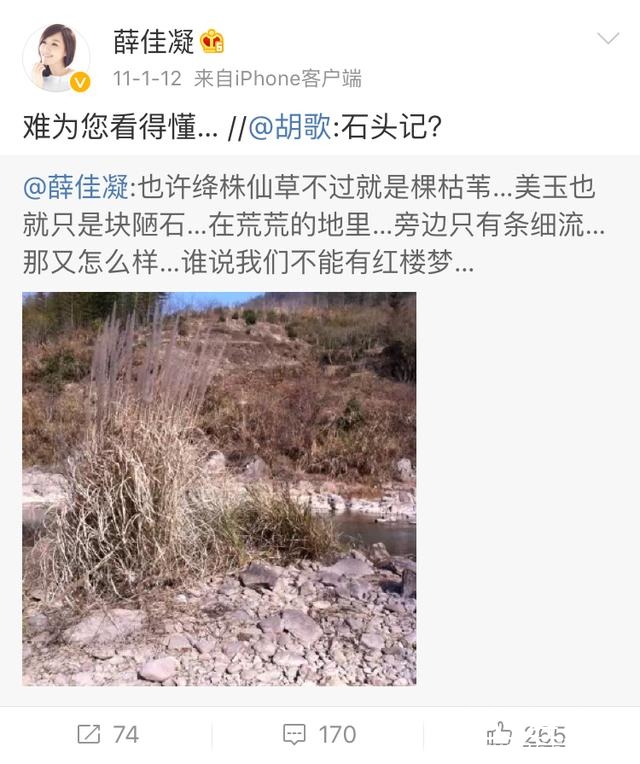Like this Weibo post
The width and height of the screenshot is (640, 764).
pos(527,735)
